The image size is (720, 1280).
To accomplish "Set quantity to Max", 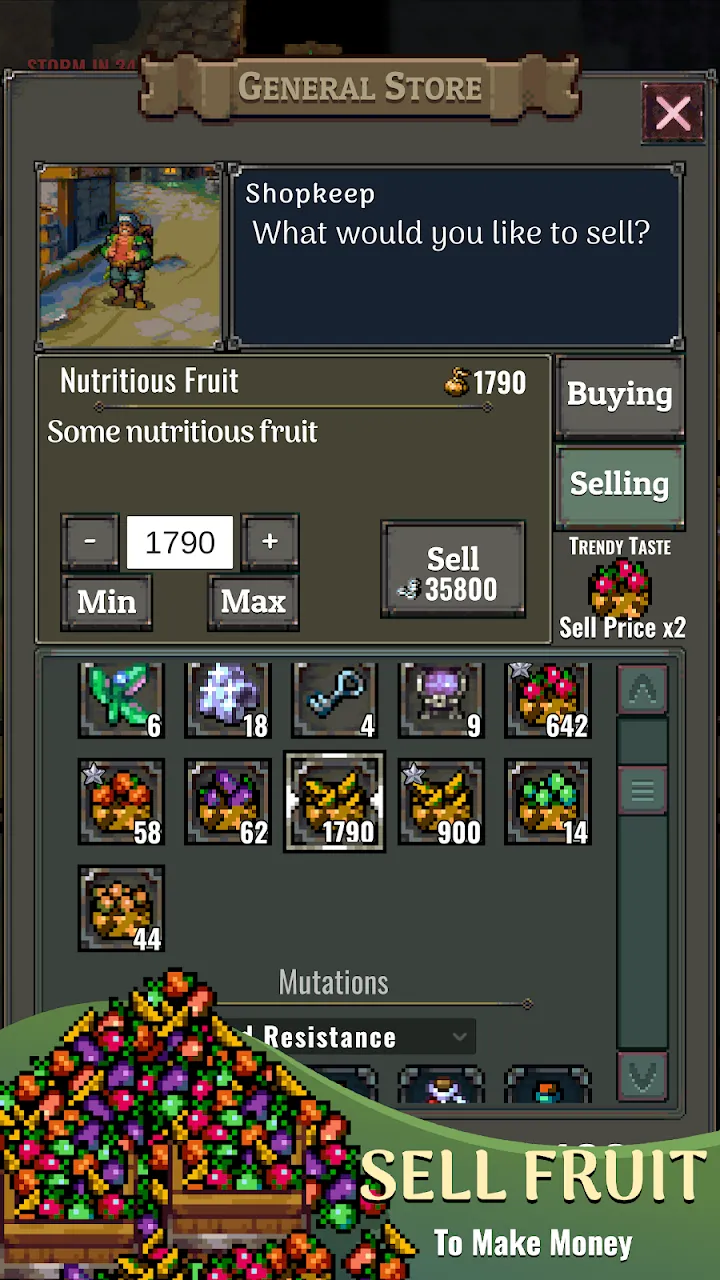I will point(253,602).
